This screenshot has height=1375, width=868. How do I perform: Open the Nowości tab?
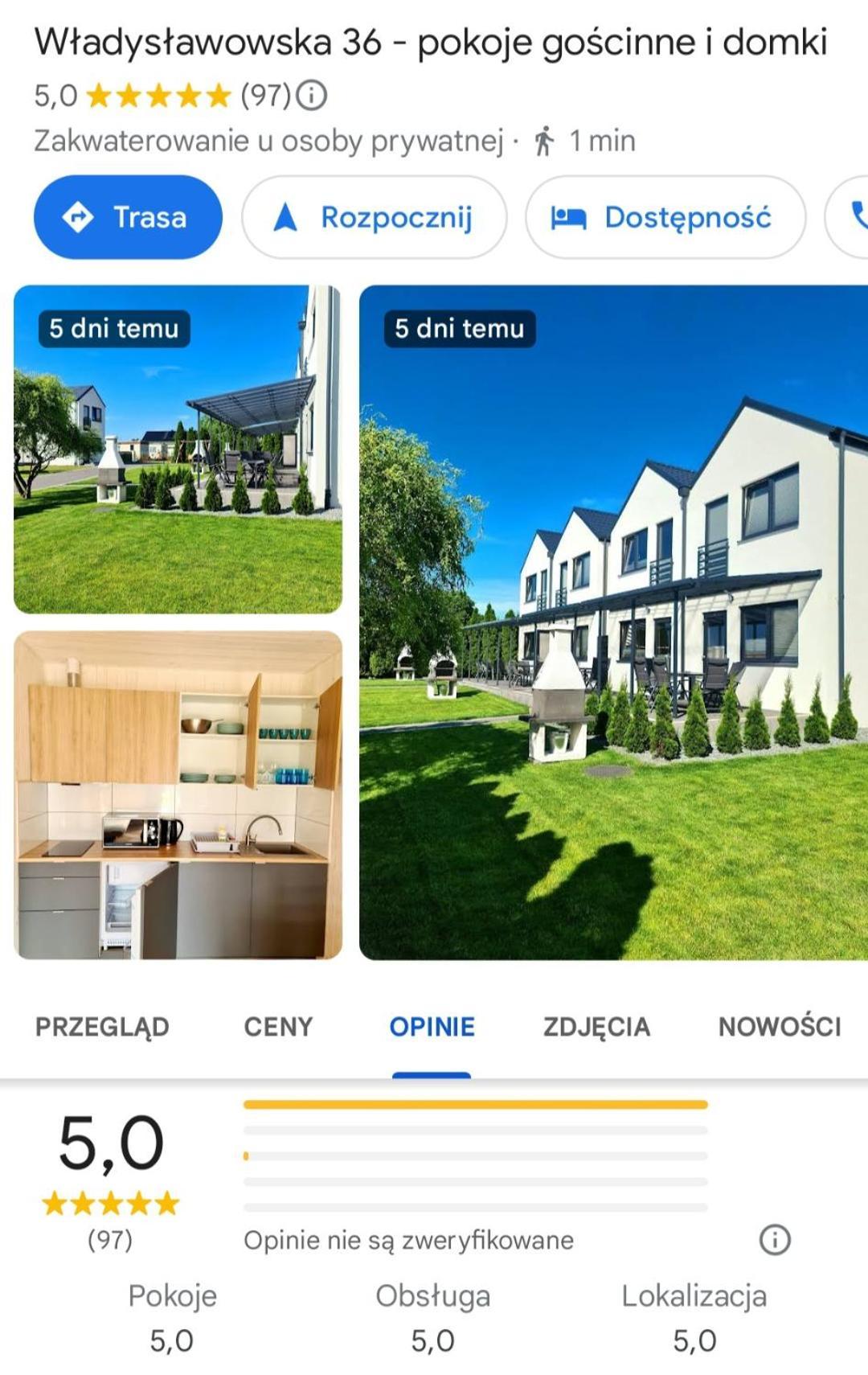tap(779, 1027)
